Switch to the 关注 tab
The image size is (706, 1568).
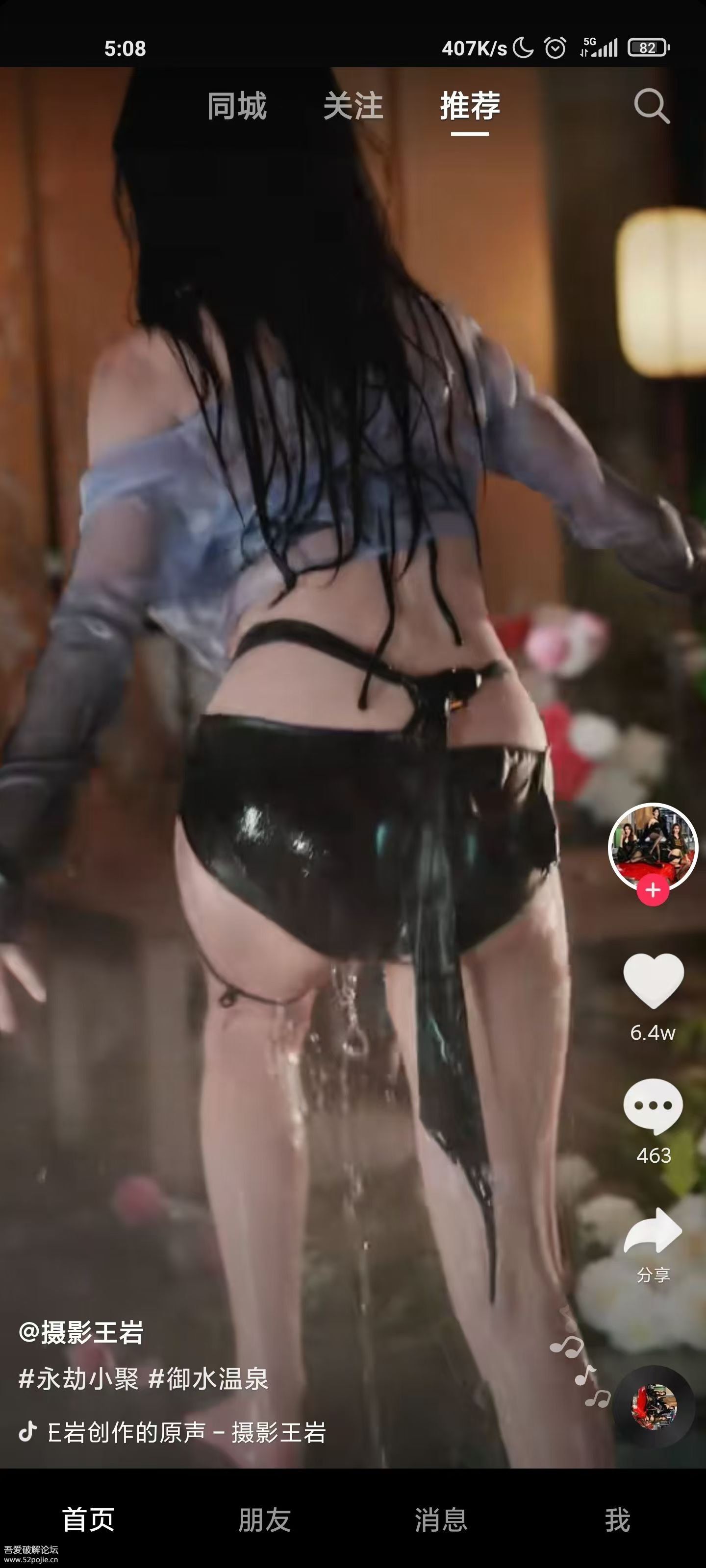tap(353, 106)
